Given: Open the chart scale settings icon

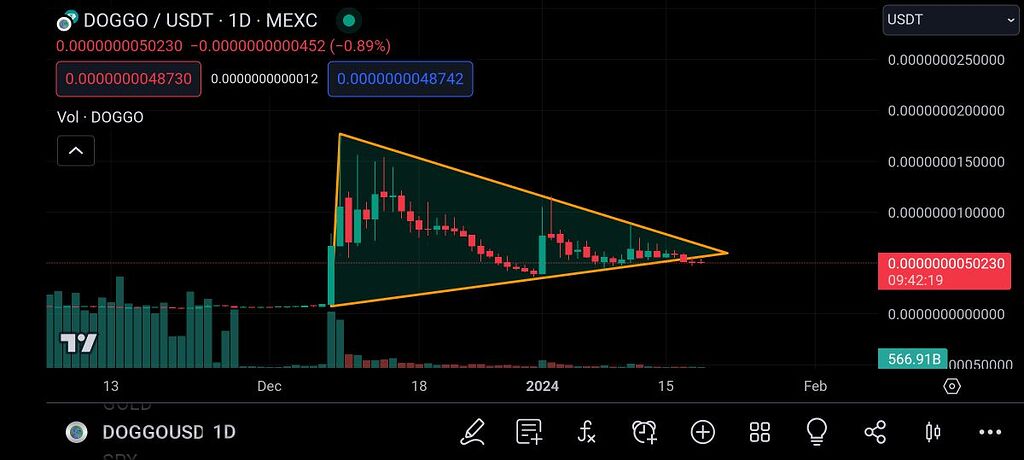Looking at the screenshot, I should (x=952, y=386).
